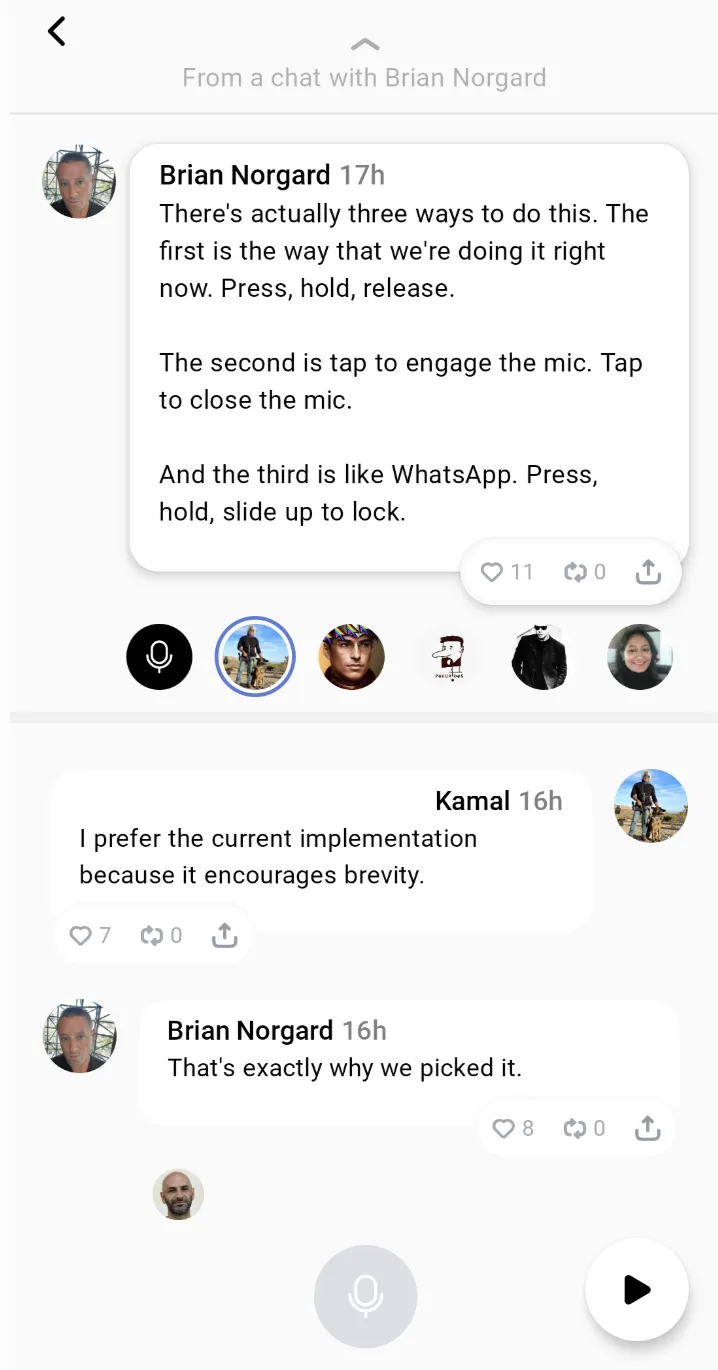
Task: Like Brian's three ways message
Action: (492, 572)
